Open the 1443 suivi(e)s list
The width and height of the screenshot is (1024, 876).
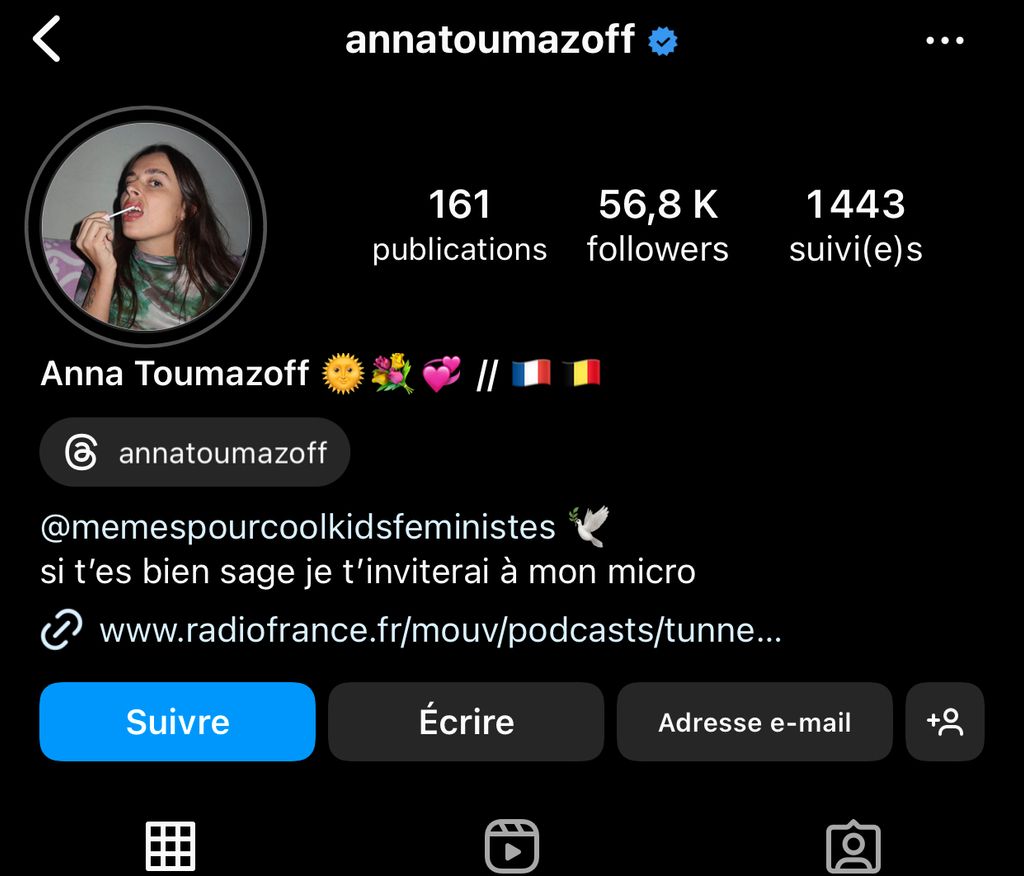click(x=855, y=225)
